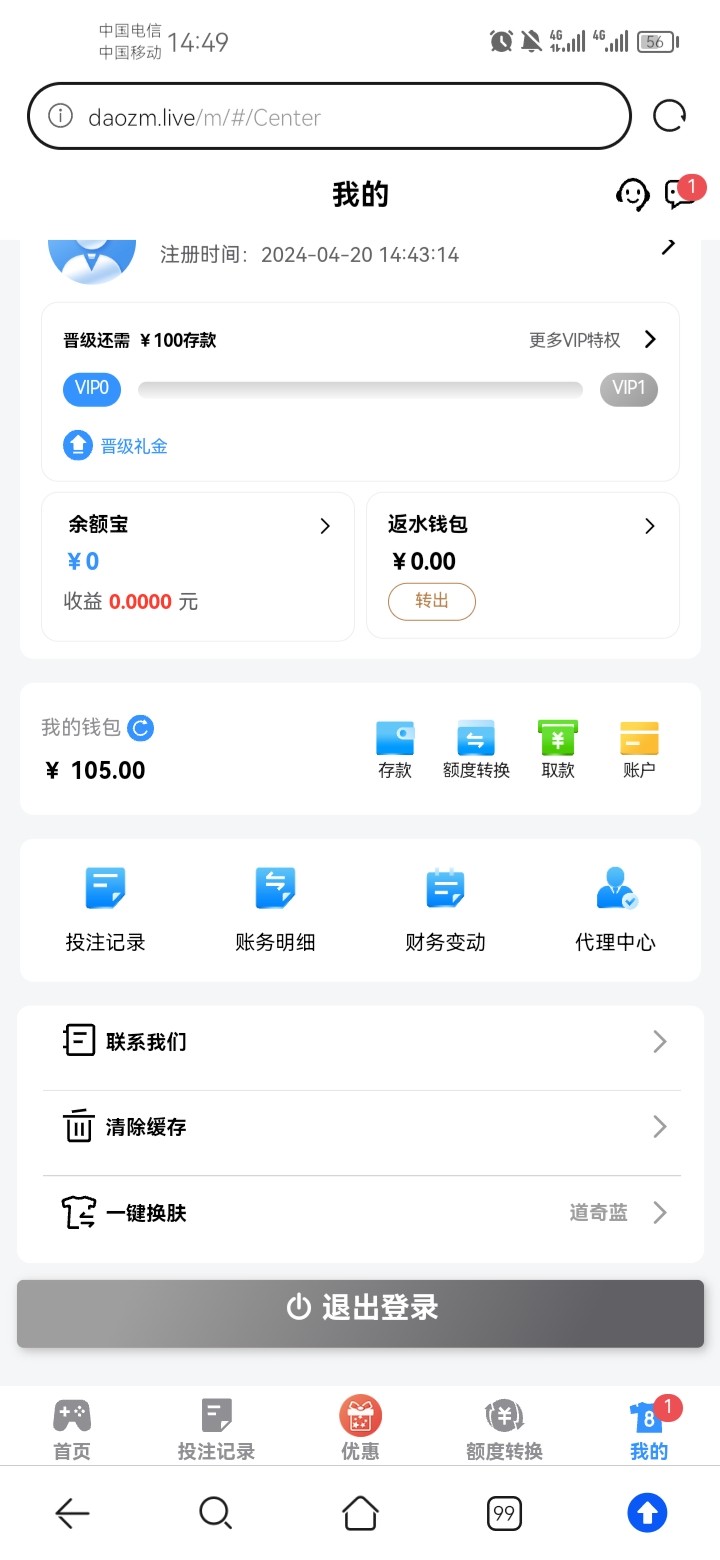Viewport: 720px width, 1560px height.
Task: Open wallet 额度转换 shortcut beside 存款
Action: pyautogui.click(x=476, y=749)
